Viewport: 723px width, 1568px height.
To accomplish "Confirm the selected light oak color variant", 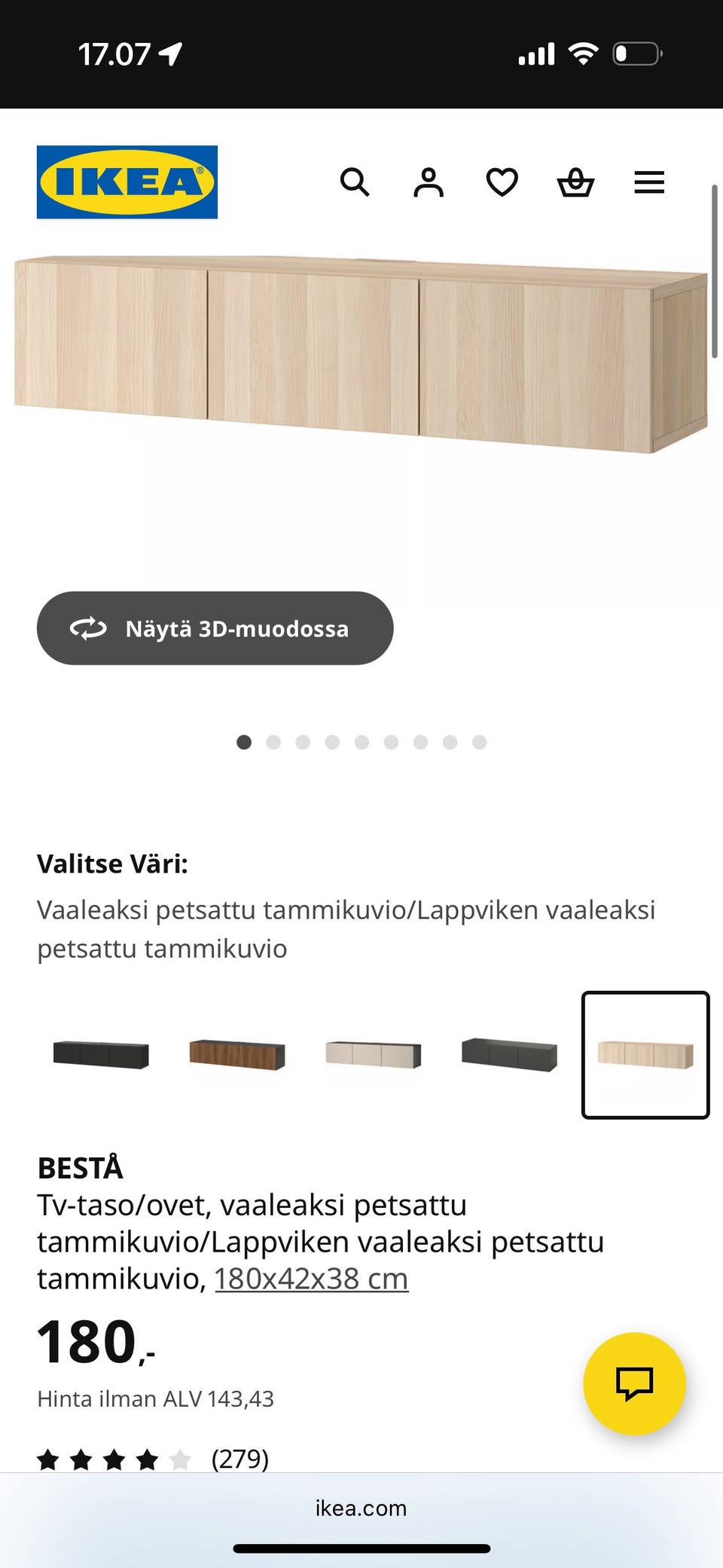I will click(x=645, y=1054).
